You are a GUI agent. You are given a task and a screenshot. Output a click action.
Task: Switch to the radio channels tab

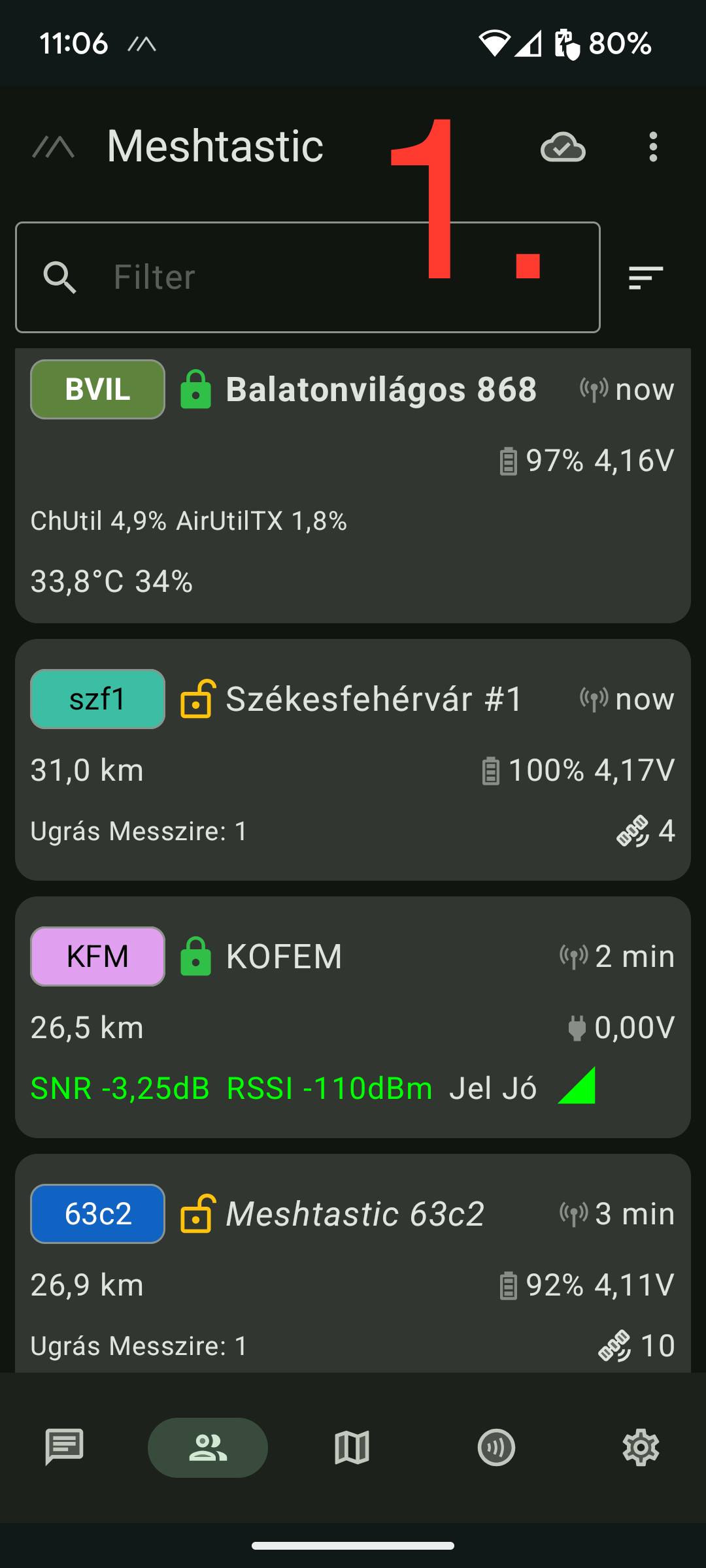(496, 1447)
